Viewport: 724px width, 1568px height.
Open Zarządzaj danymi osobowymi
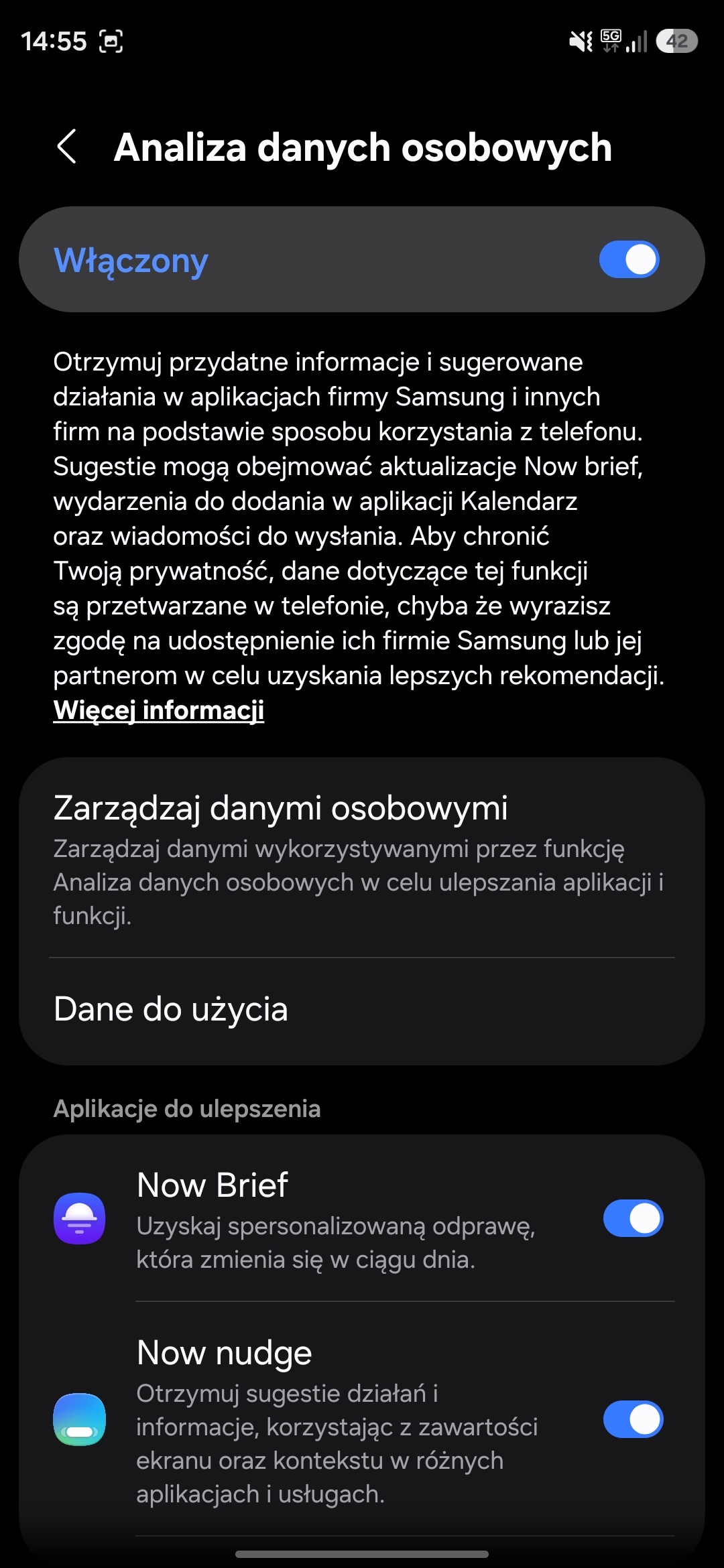pos(362,859)
